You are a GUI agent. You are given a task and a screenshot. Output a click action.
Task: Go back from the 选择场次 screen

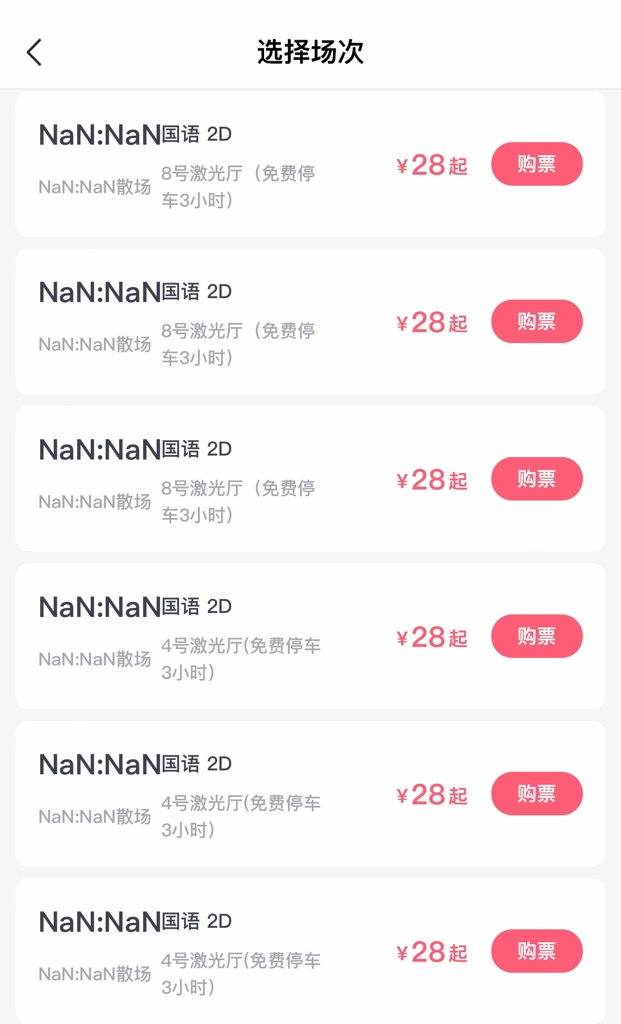35,52
